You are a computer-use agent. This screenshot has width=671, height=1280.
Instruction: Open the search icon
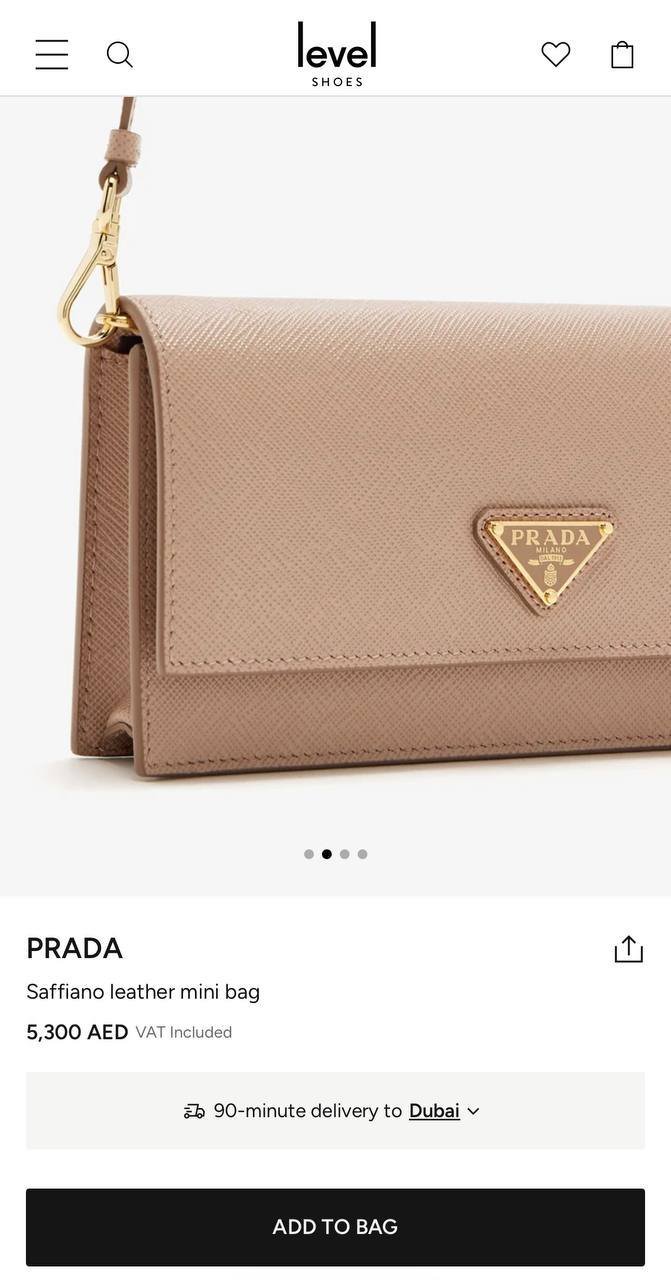tap(120, 54)
